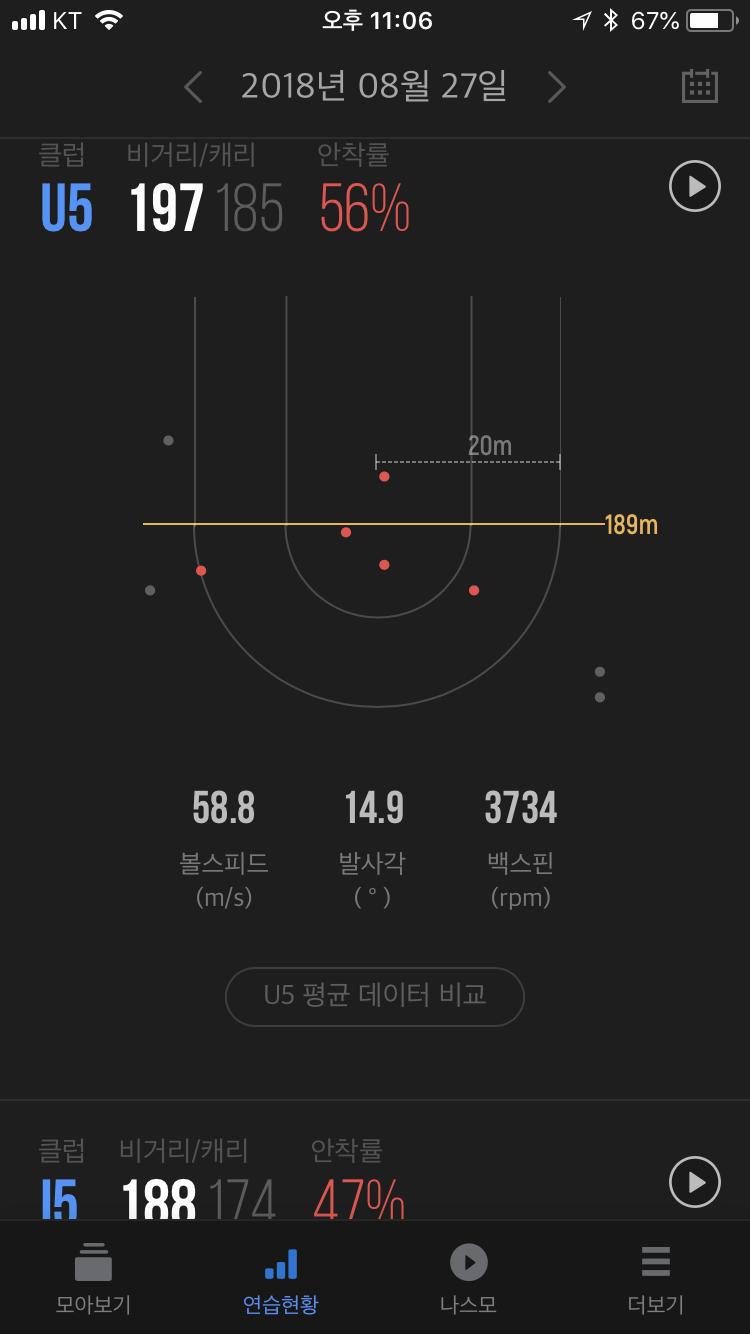This screenshot has height=1334, width=750.
Task: Open the calendar date picker
Action: 699,87
